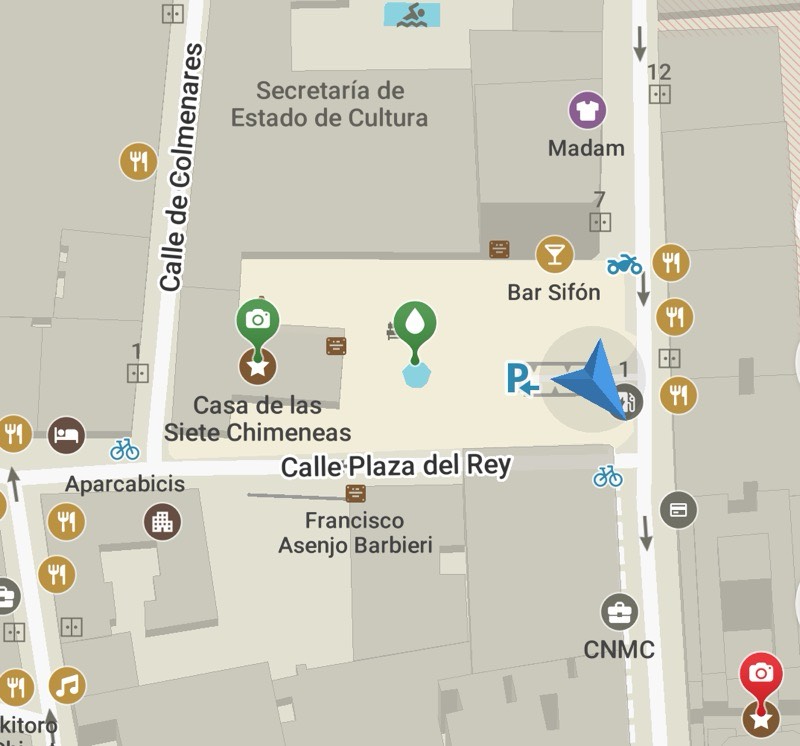Open the music note venue marker
Image resolution: width=800 pixels, height=746 pixels.
[x=67, y=685]
